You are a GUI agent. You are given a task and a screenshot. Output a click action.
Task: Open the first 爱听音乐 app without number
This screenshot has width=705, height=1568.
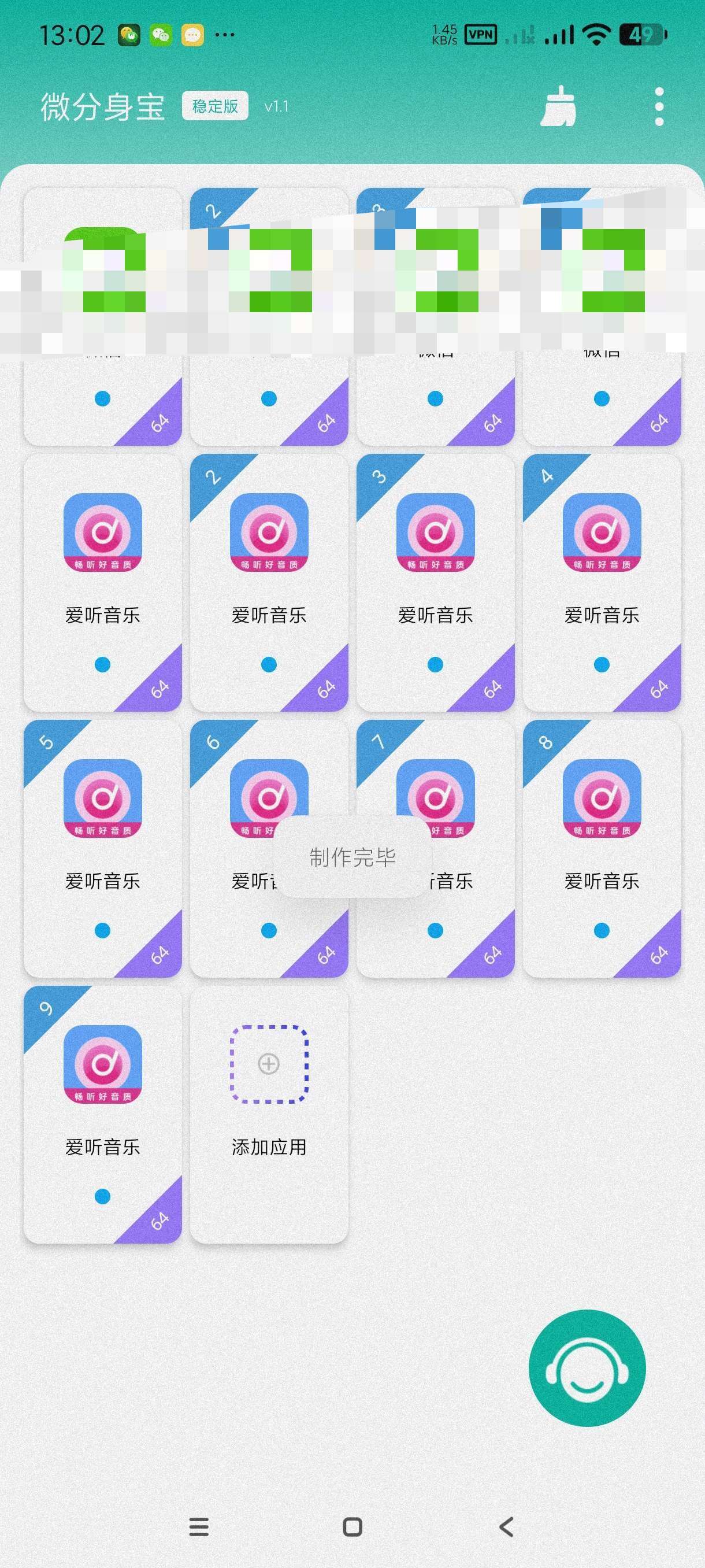(102, 532)
